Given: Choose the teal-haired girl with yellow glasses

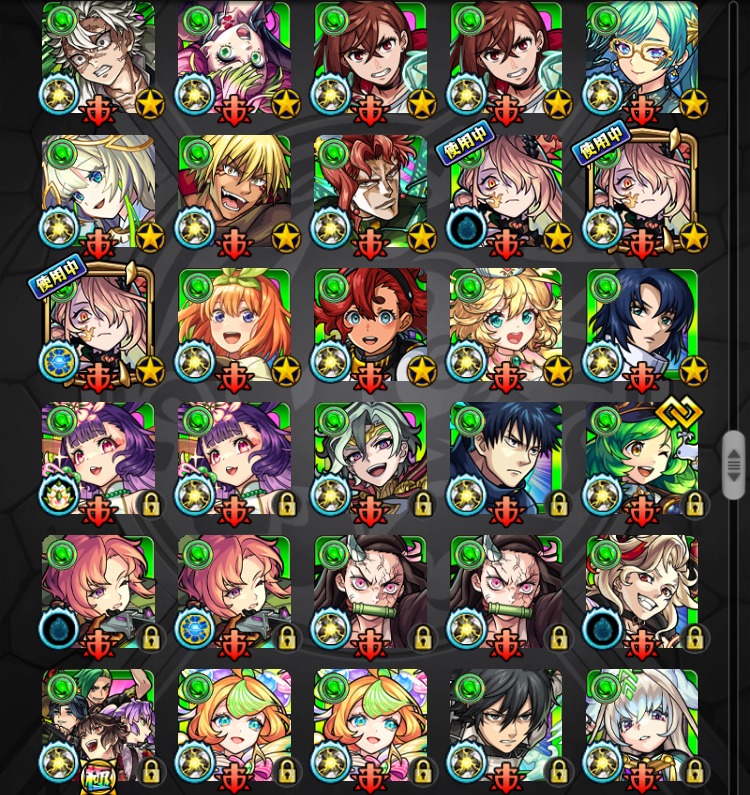Looking at the screenshot, I should (x=642, y=58).
